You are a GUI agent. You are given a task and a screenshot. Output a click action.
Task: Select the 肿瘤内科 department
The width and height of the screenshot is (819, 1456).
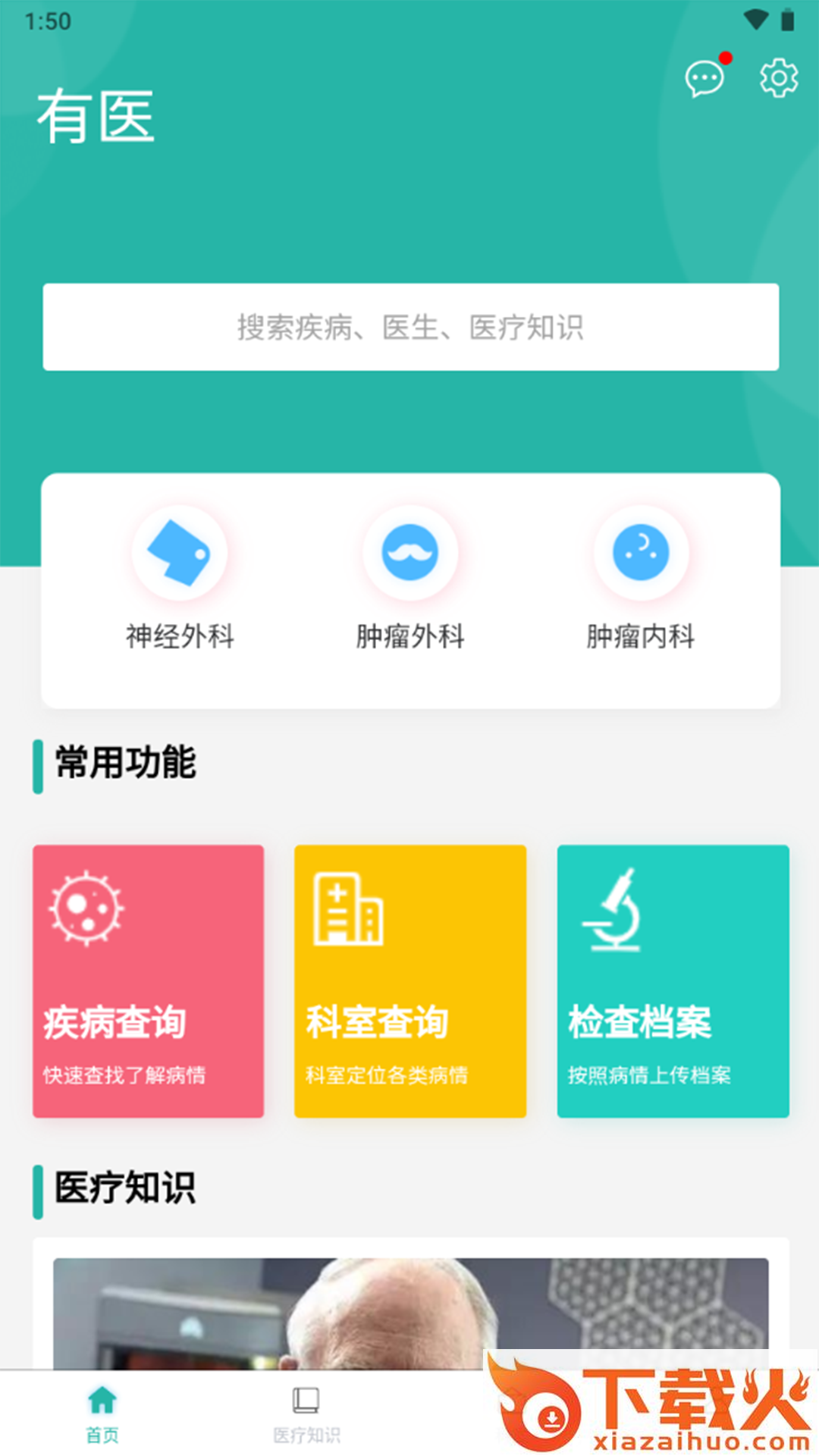click(641, 579)
